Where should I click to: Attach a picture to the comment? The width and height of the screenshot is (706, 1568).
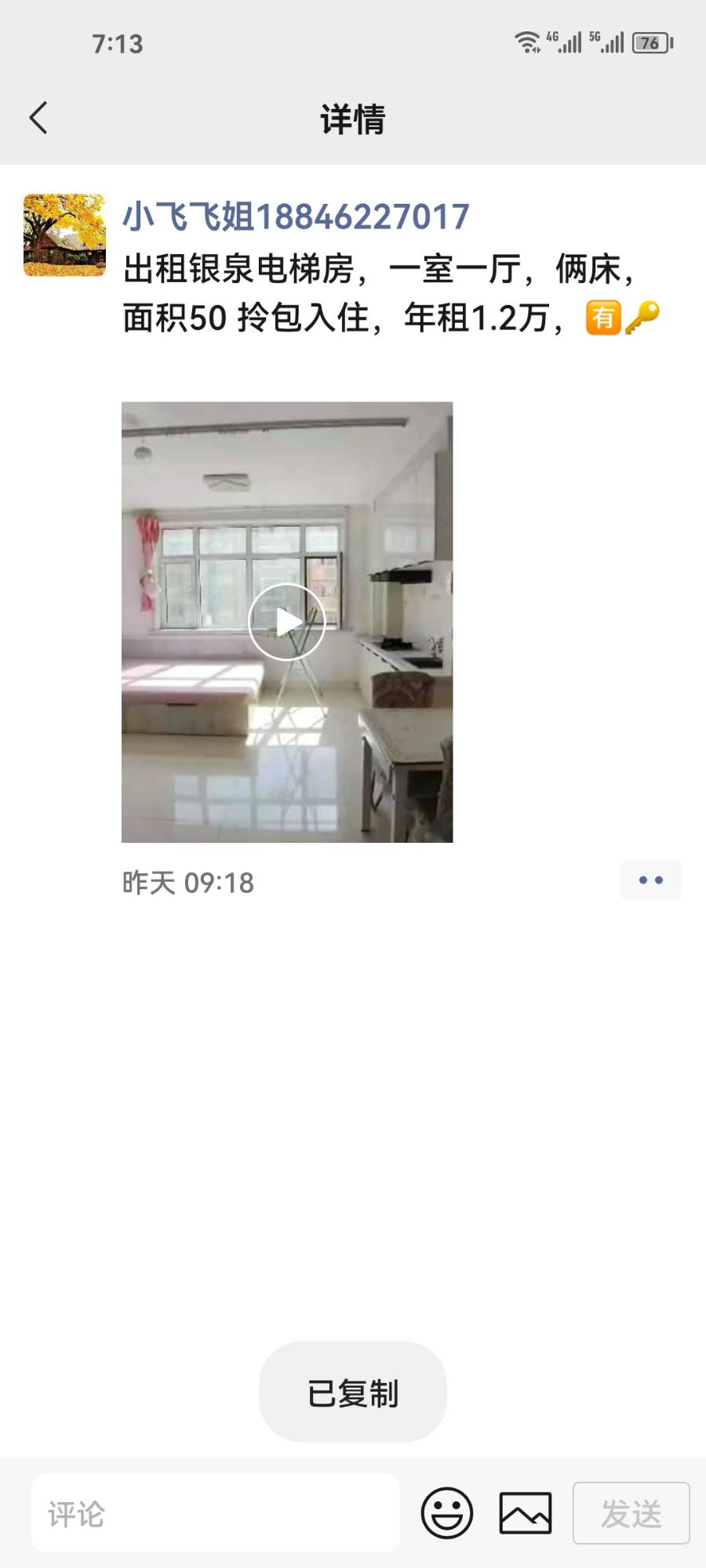(526, 1513)
